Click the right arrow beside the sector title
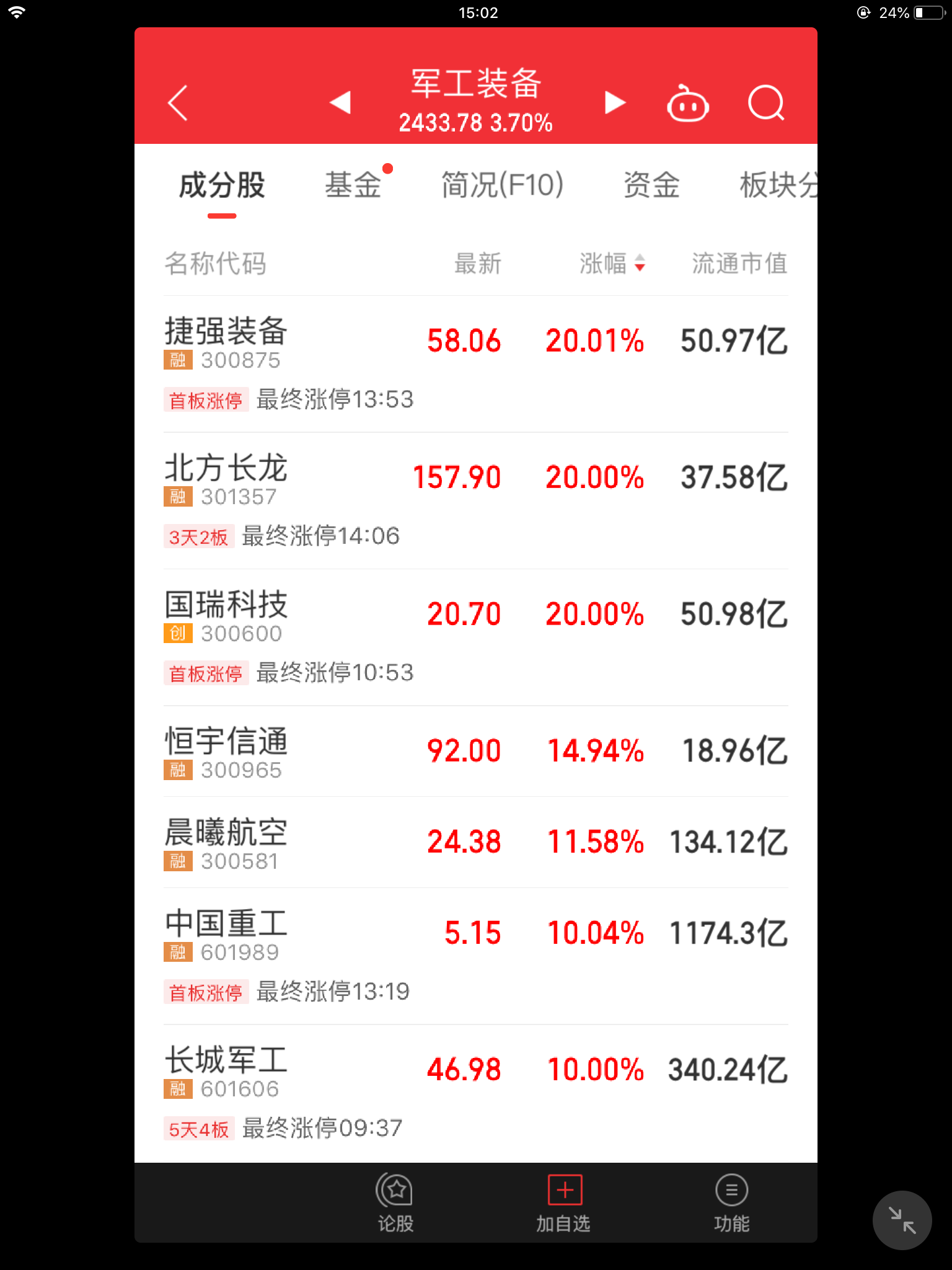 tap(615, 103)
